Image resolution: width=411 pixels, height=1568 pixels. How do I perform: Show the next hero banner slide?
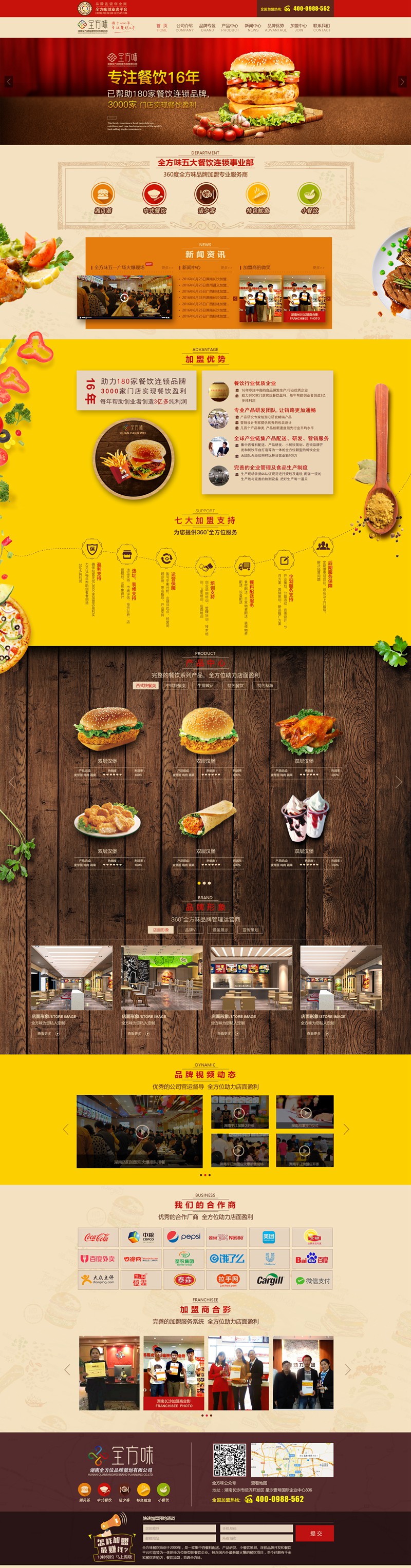click(402, 82)
